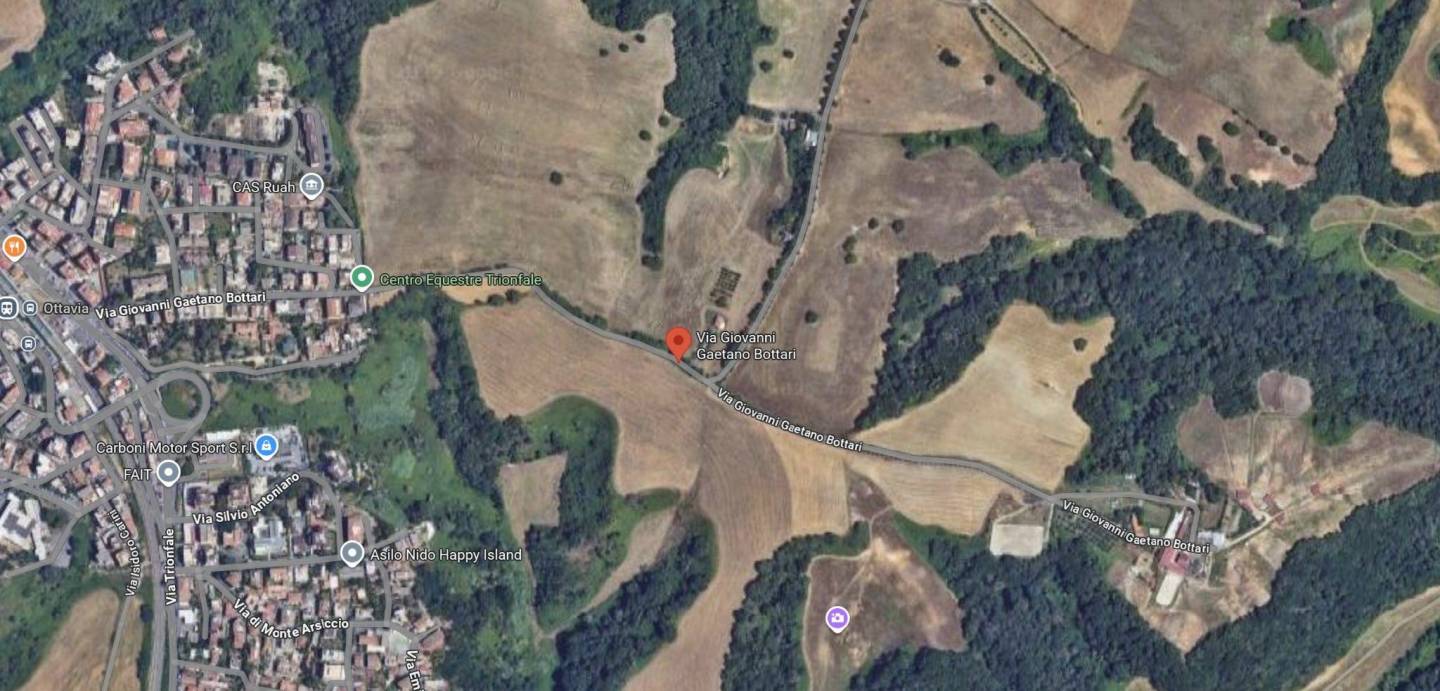This screenshot has height=691, width=1440.
Task: Select the Ottavia train station icon
Action: point(8,308)
